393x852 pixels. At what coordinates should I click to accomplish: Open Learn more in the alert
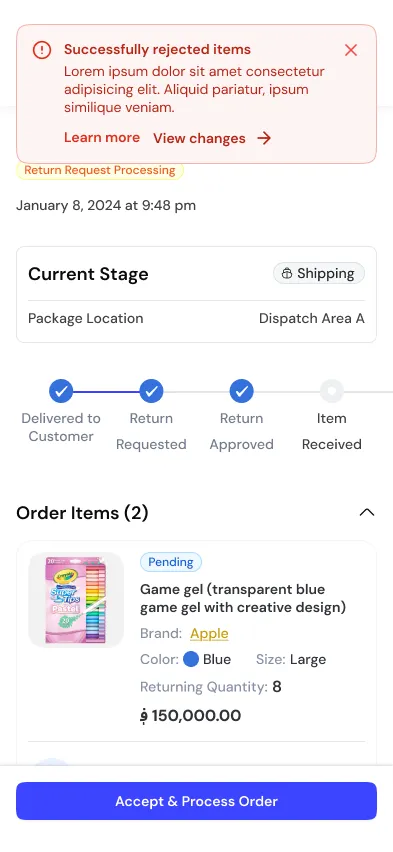102,137
